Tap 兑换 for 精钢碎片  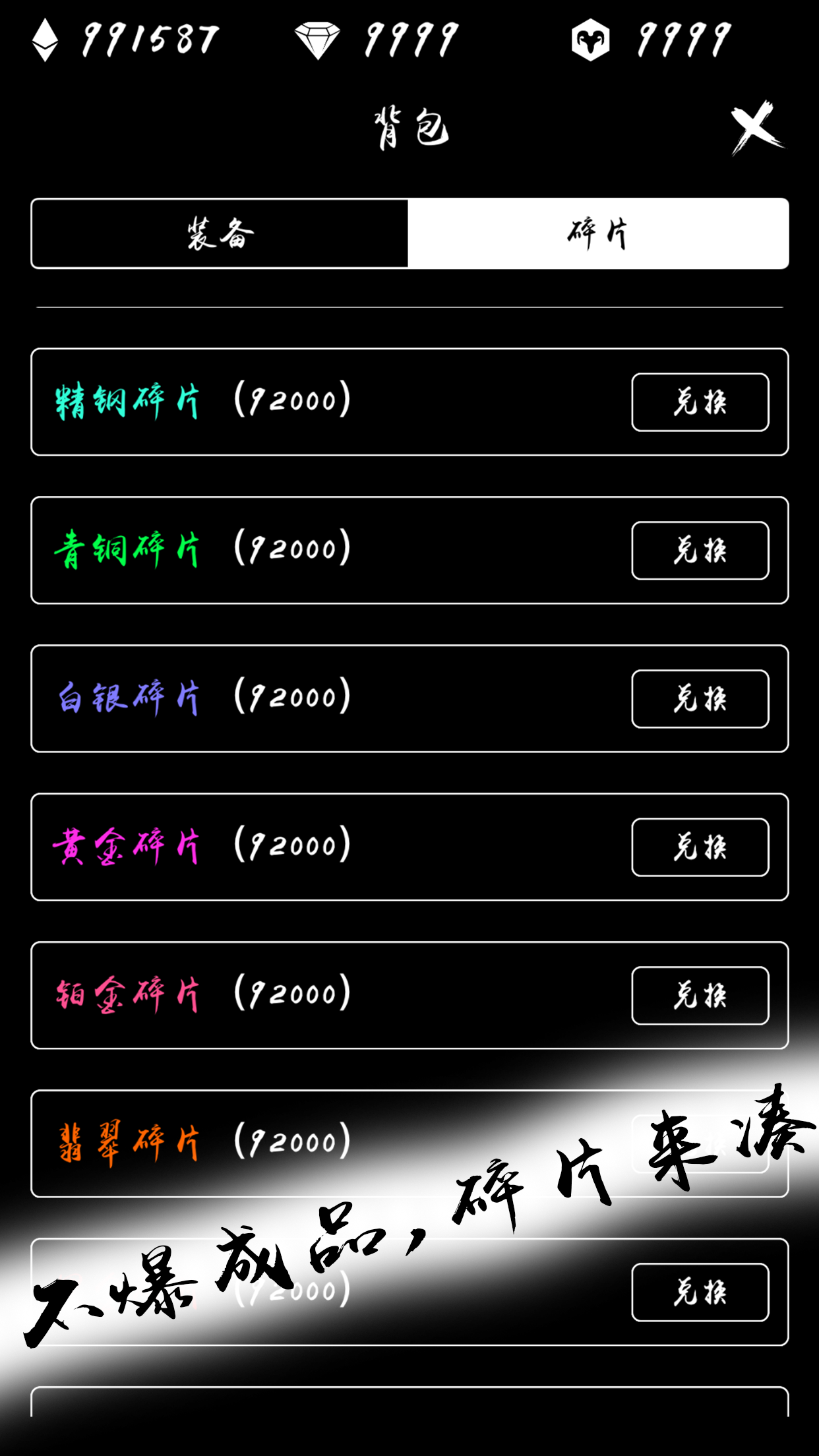[700, 402]
